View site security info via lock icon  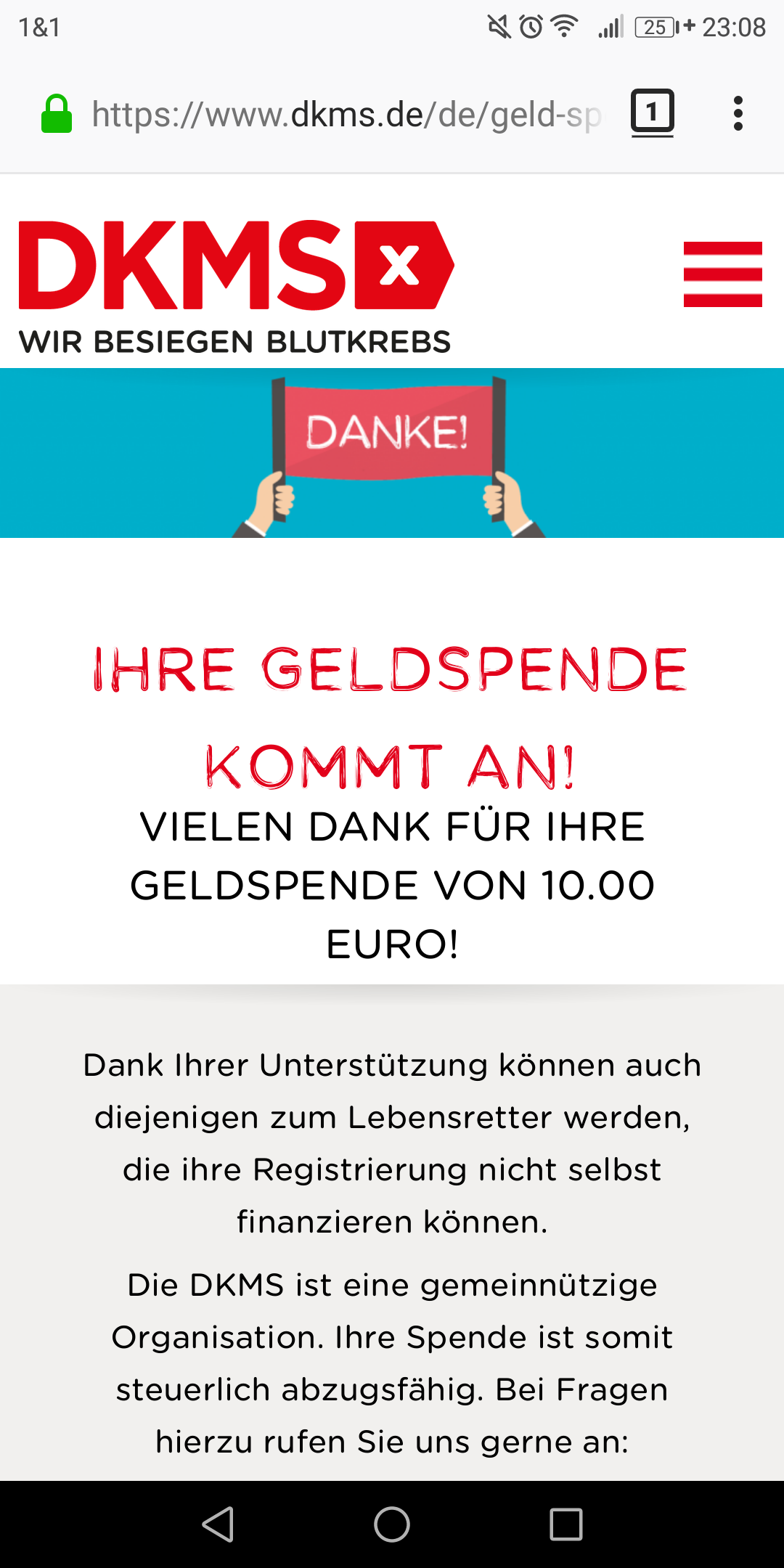coord(57,114)
